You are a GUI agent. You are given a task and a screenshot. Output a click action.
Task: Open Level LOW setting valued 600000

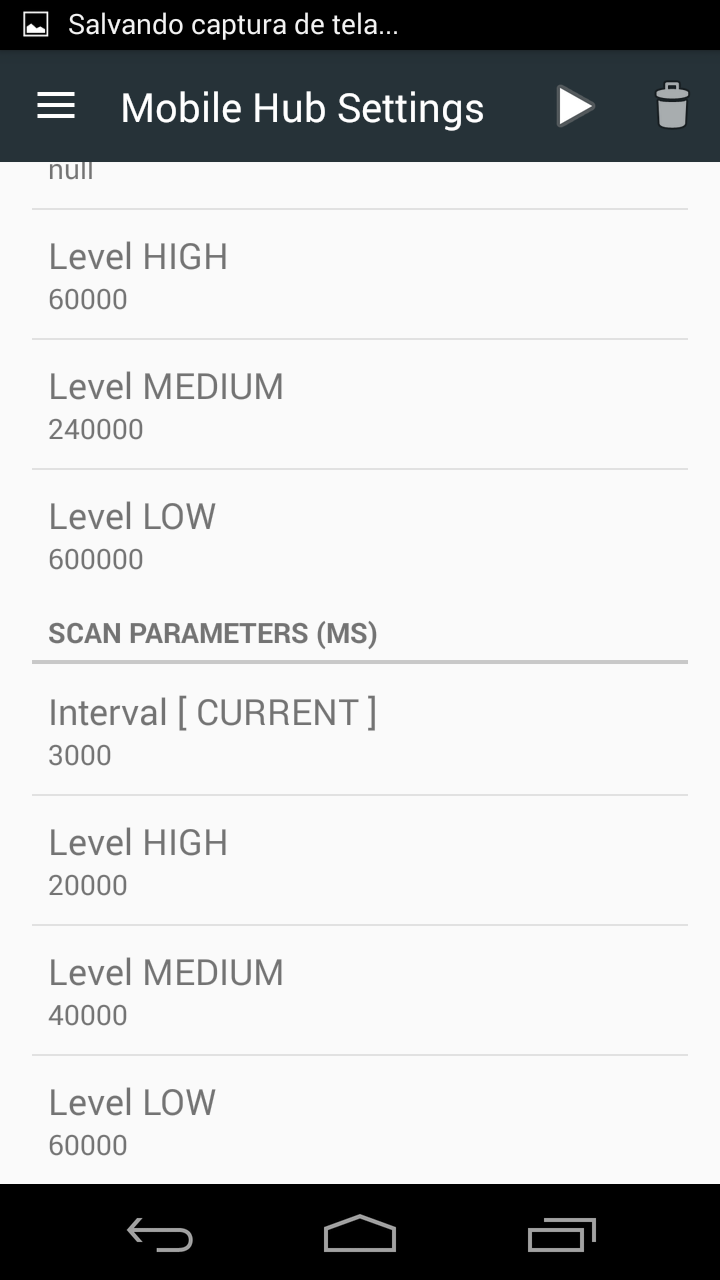[x=360, y=535]
